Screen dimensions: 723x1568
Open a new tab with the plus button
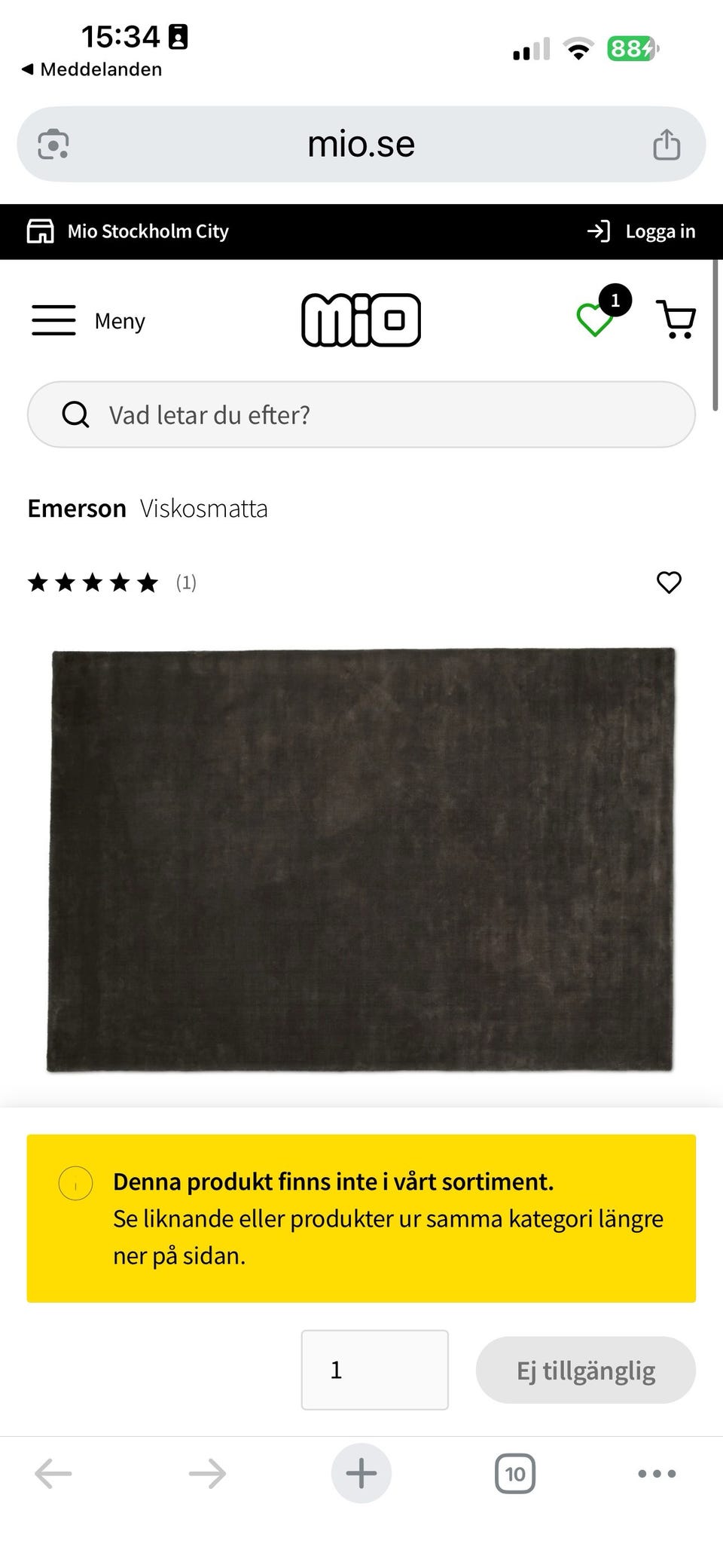(361, 1473)
